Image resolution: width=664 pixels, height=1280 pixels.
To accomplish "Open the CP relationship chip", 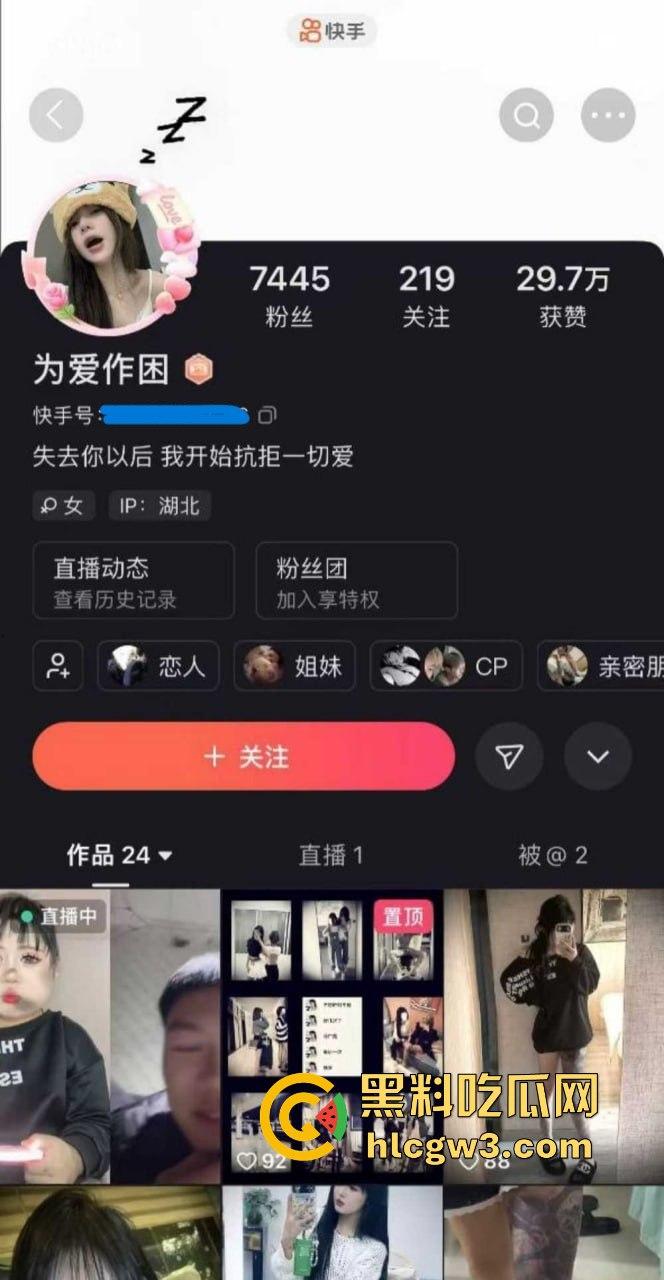I will tap(446, 666).
